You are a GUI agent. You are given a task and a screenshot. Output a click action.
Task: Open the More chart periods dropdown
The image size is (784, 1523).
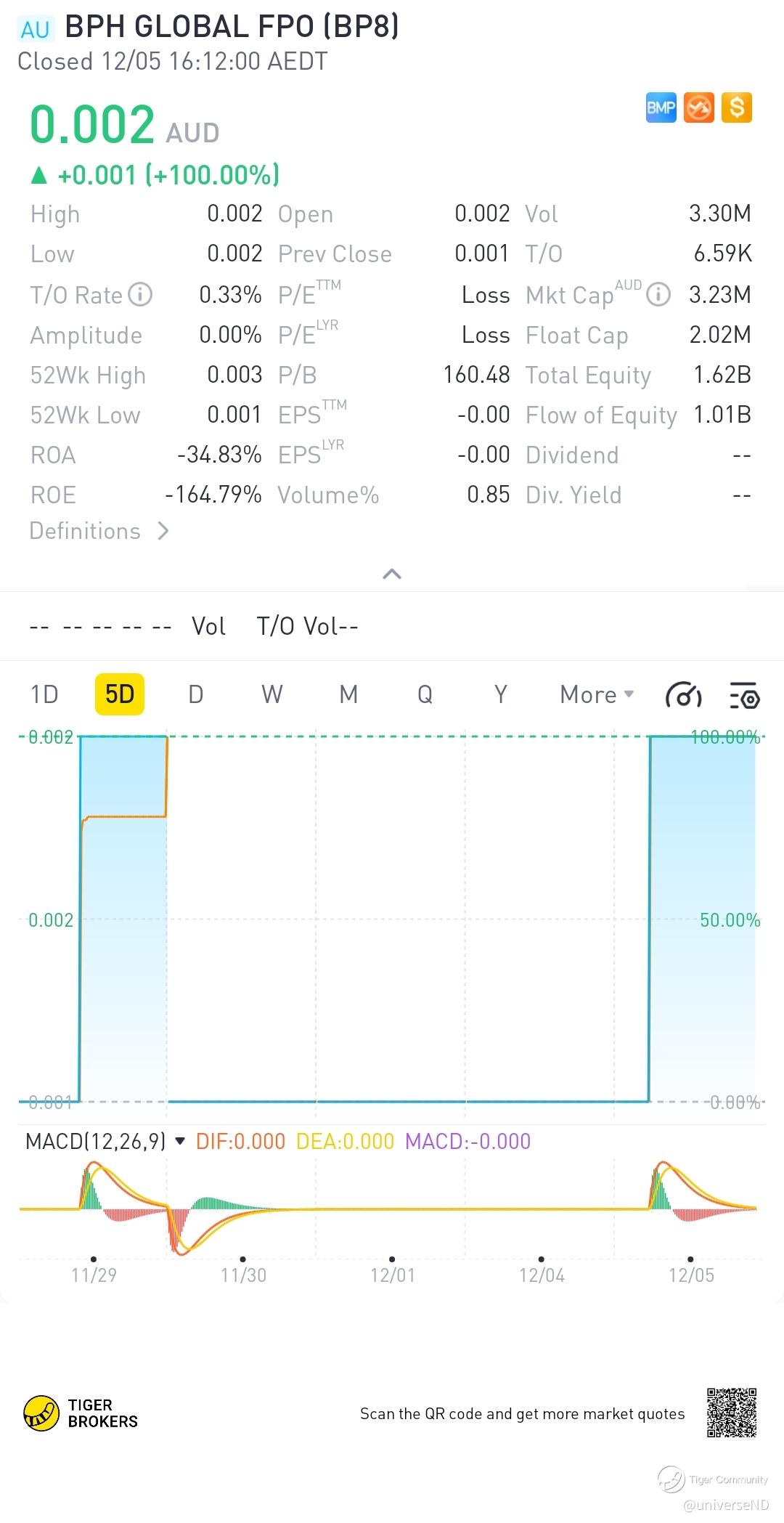(597, 695)
